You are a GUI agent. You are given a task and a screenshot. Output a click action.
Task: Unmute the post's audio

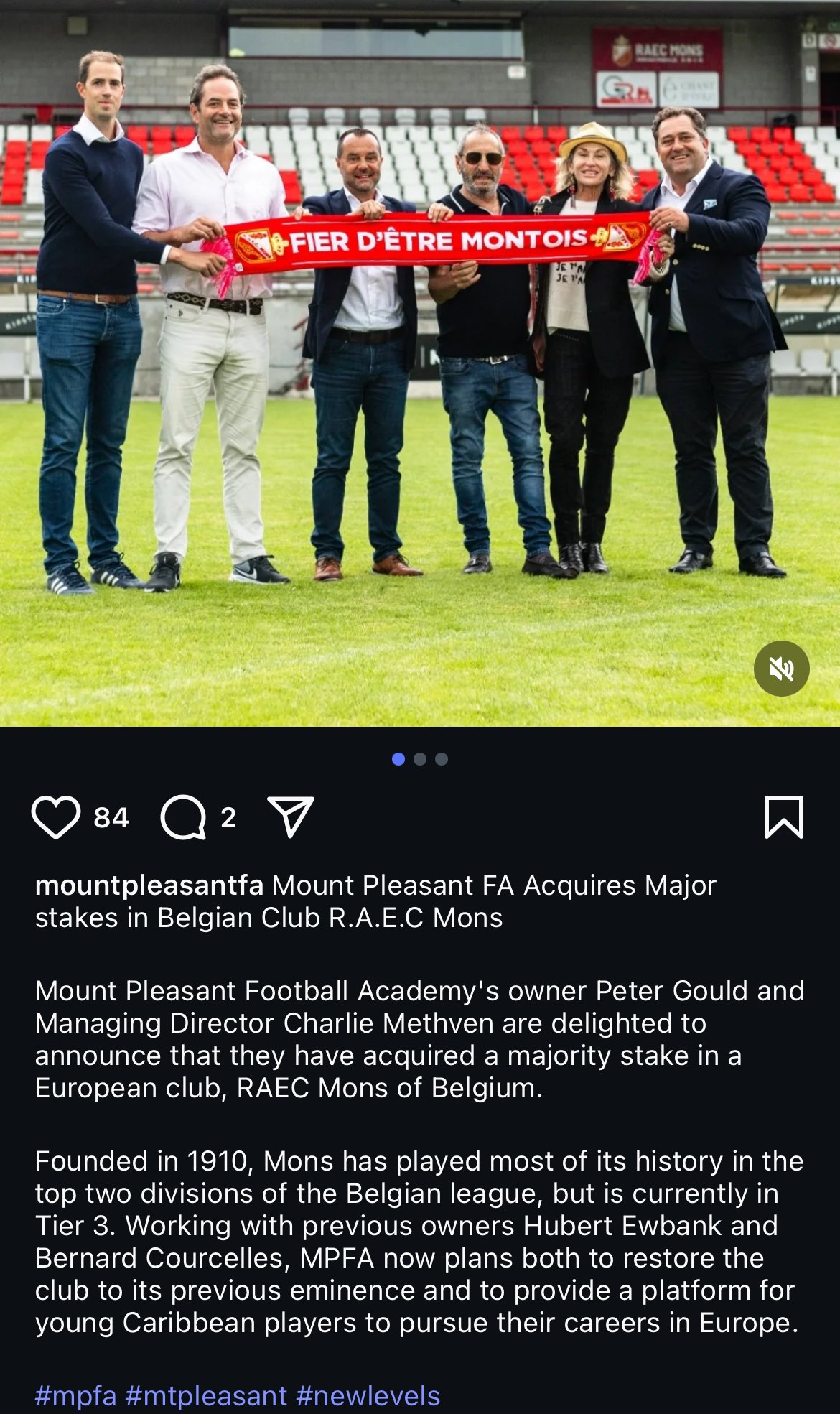coord(781,669)
